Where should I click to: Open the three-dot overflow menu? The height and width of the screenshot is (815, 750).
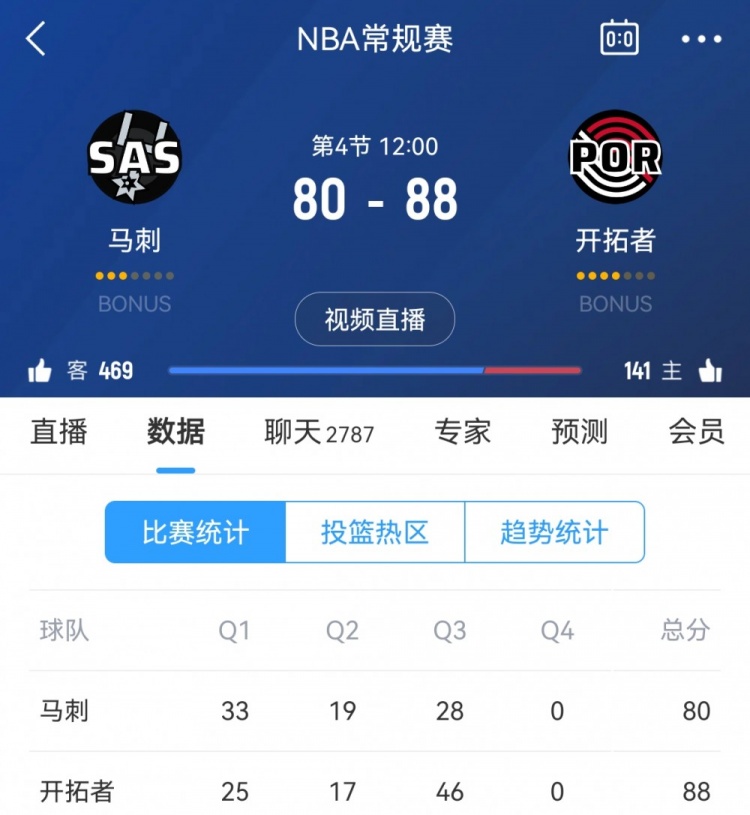(x=701, y=39)
